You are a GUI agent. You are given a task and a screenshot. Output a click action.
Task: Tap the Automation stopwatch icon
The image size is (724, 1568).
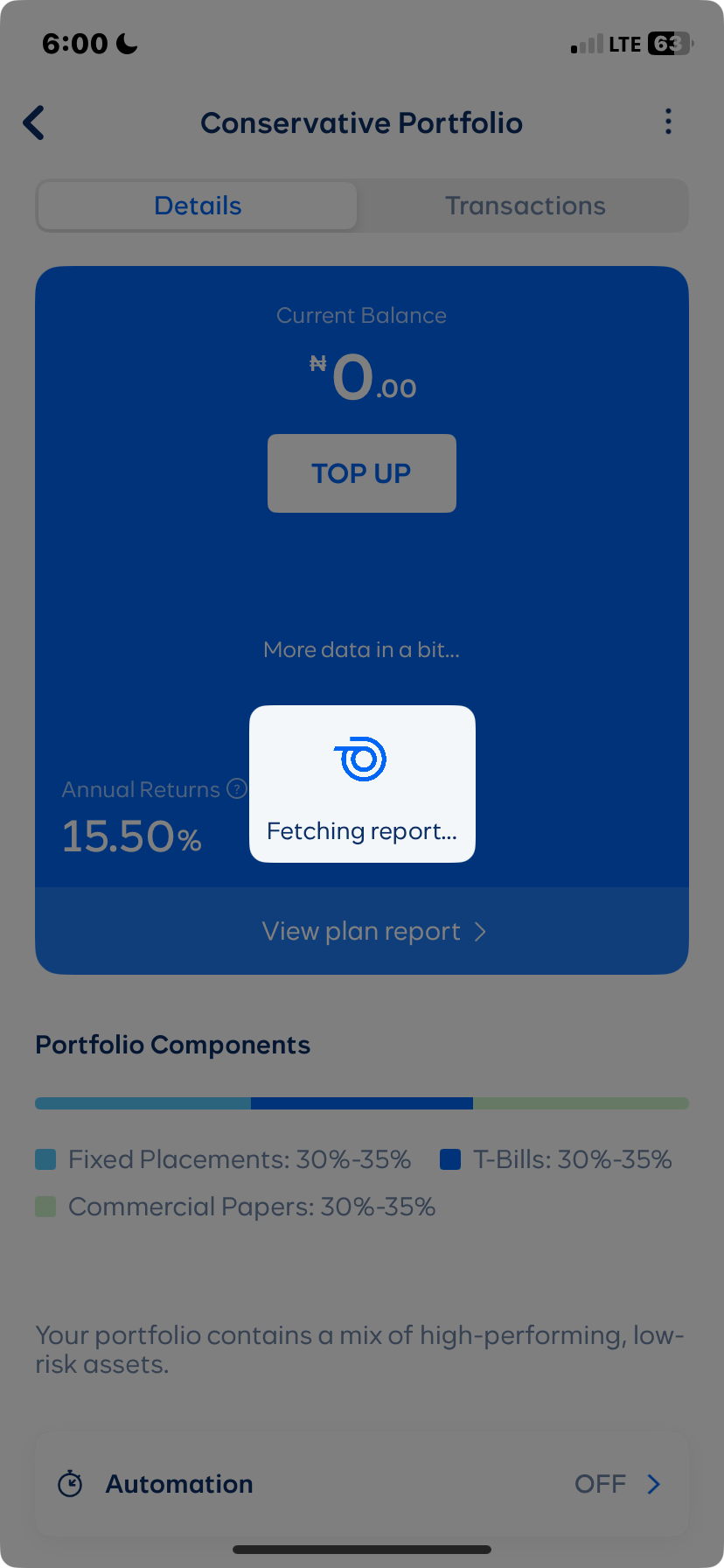69,1483
